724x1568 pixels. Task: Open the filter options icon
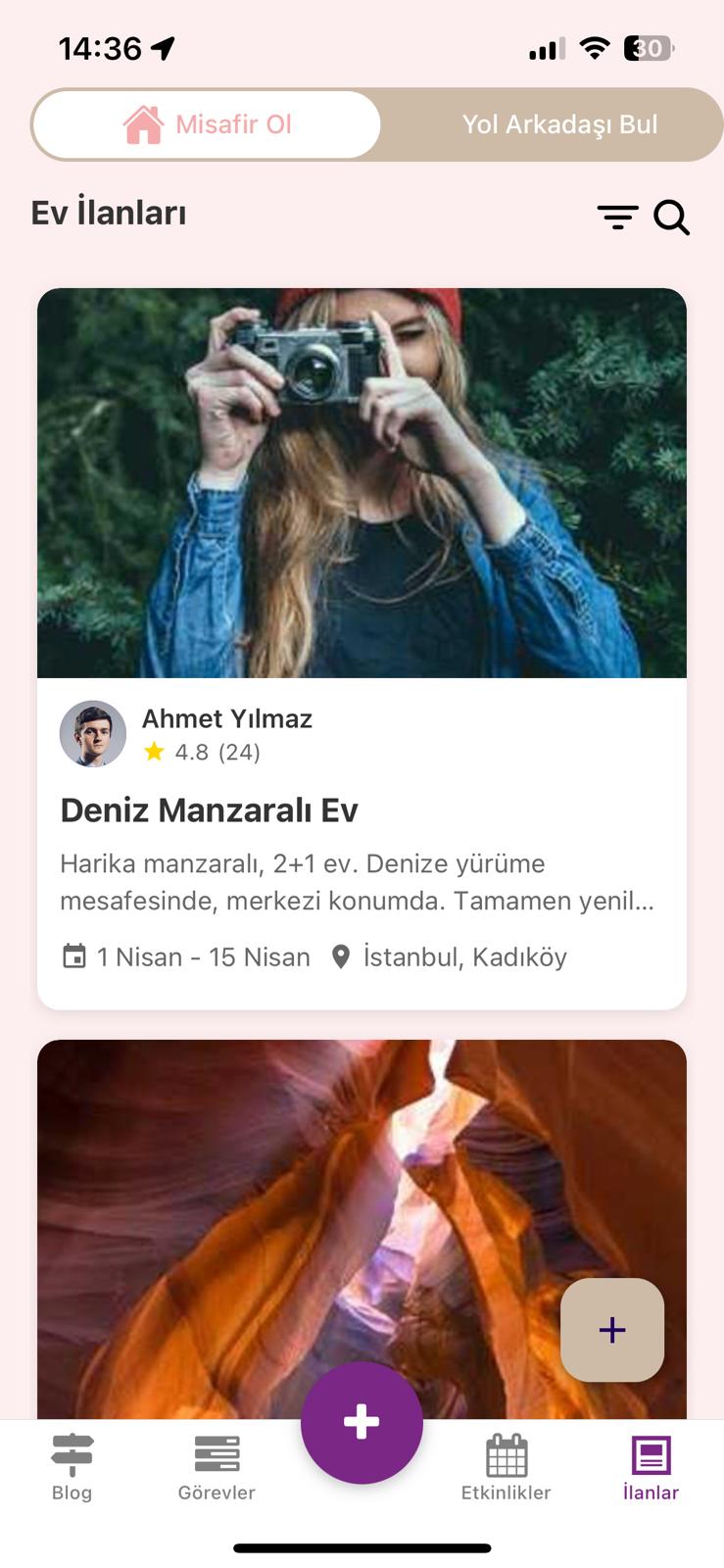point(616,218)
